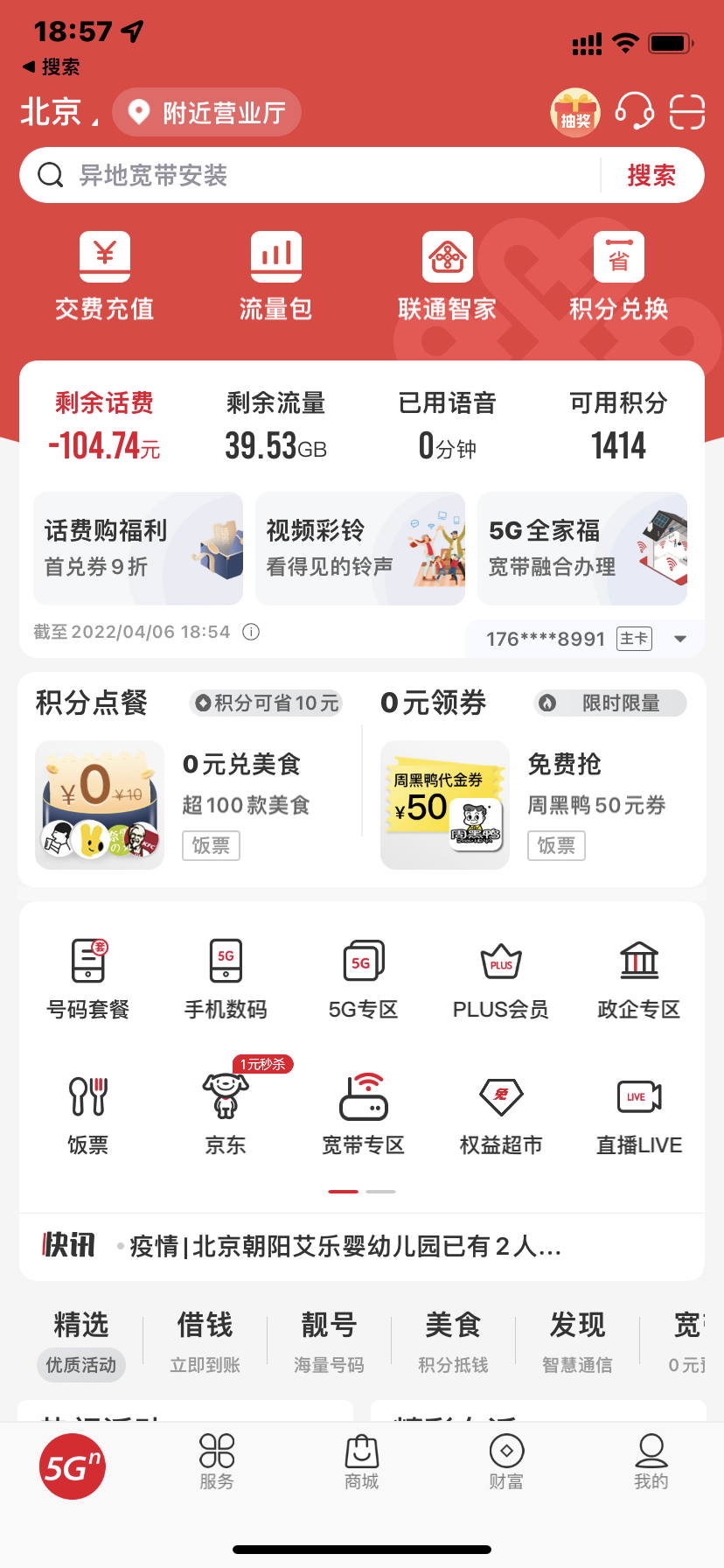
Task: Open 联通智家 shortcut
Action: 447,276
